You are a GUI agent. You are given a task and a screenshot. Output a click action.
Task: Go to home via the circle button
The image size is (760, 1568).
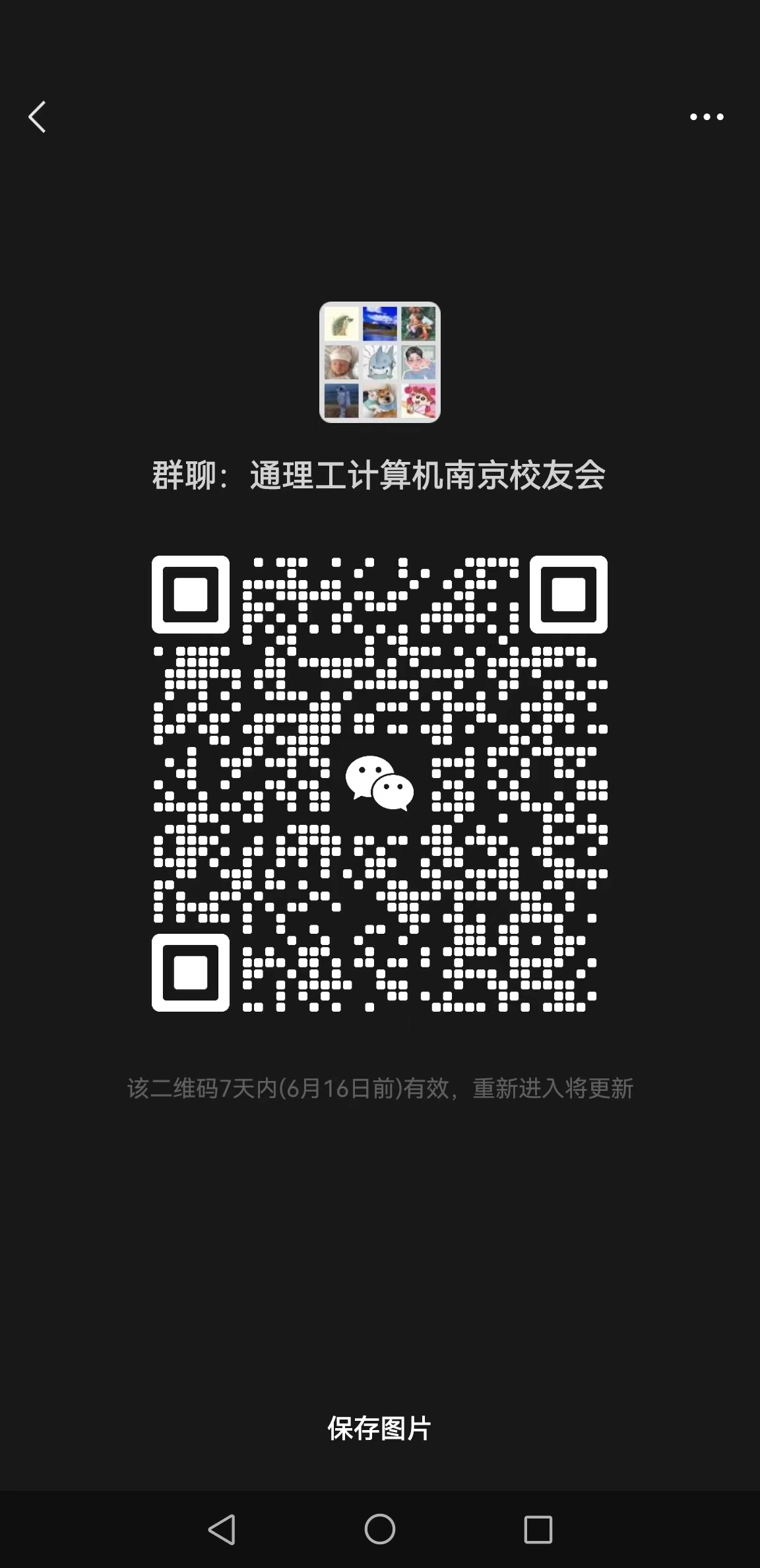point(380,1529)
